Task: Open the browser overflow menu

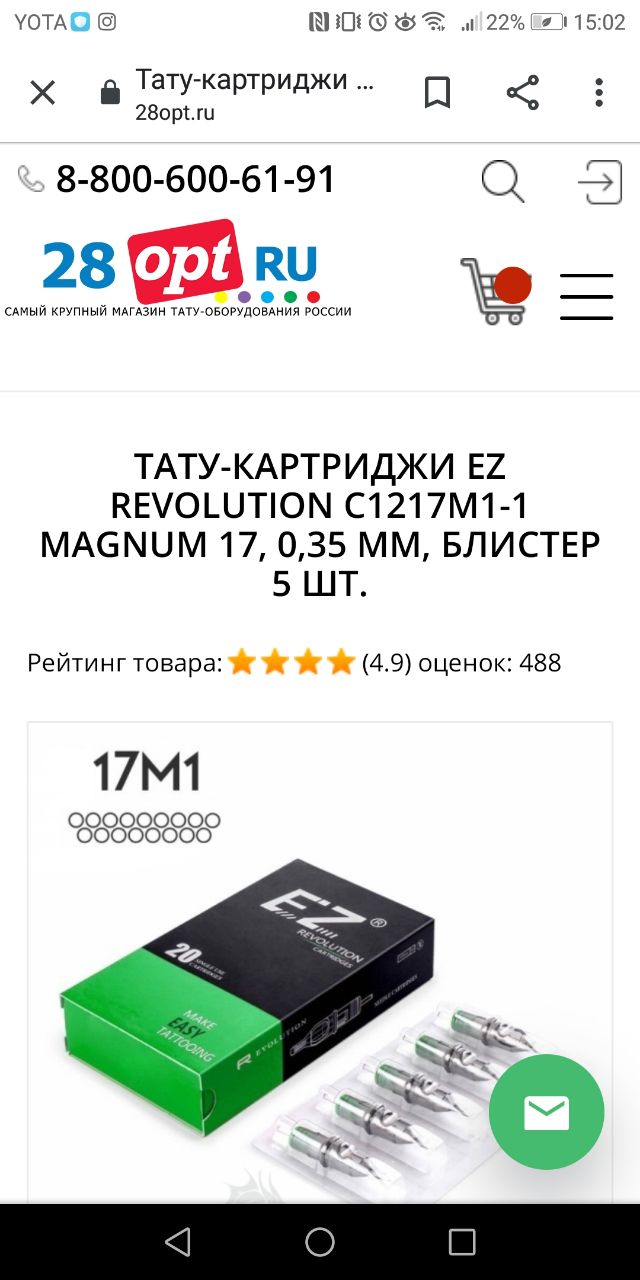Action: (x=599, y=93)
